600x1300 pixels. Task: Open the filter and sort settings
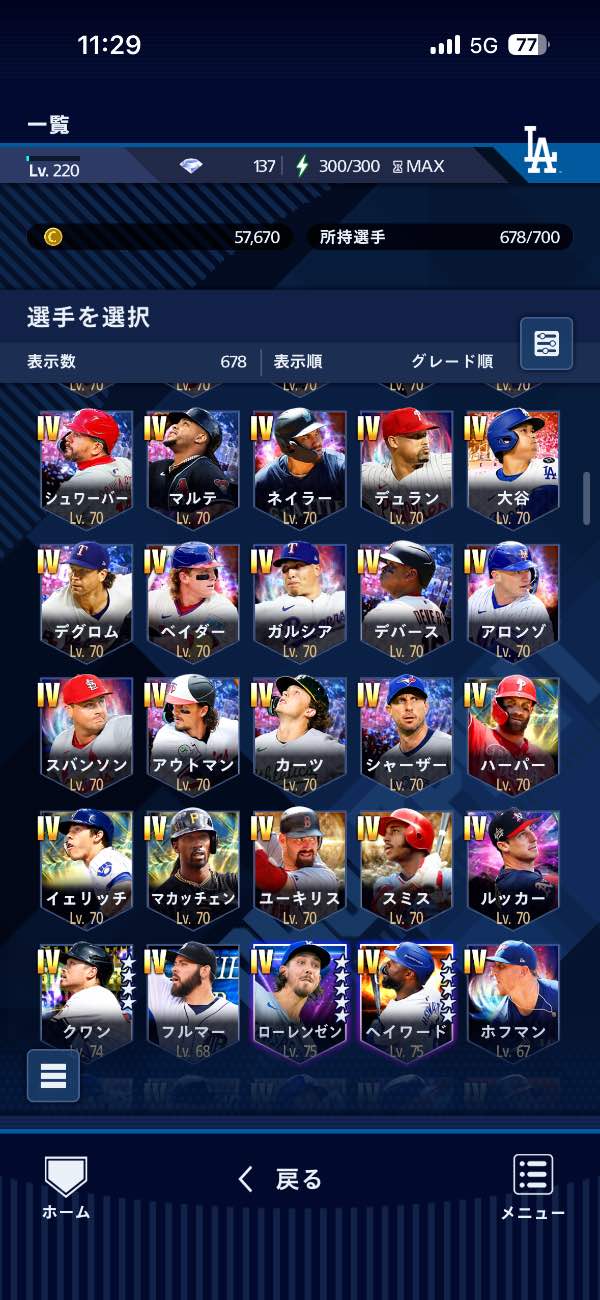click(546, 344)
